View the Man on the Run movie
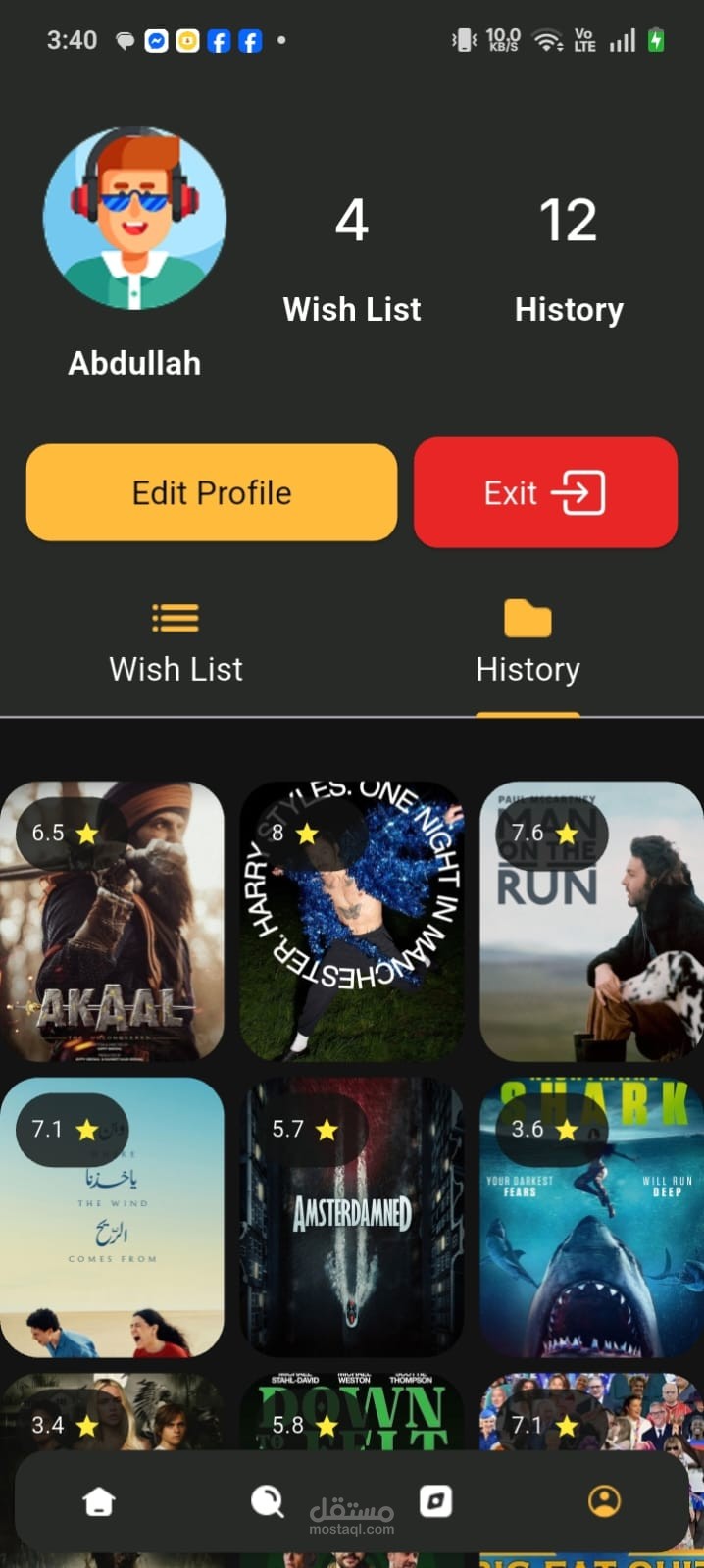704x1568 pixels. coord(591,922)
